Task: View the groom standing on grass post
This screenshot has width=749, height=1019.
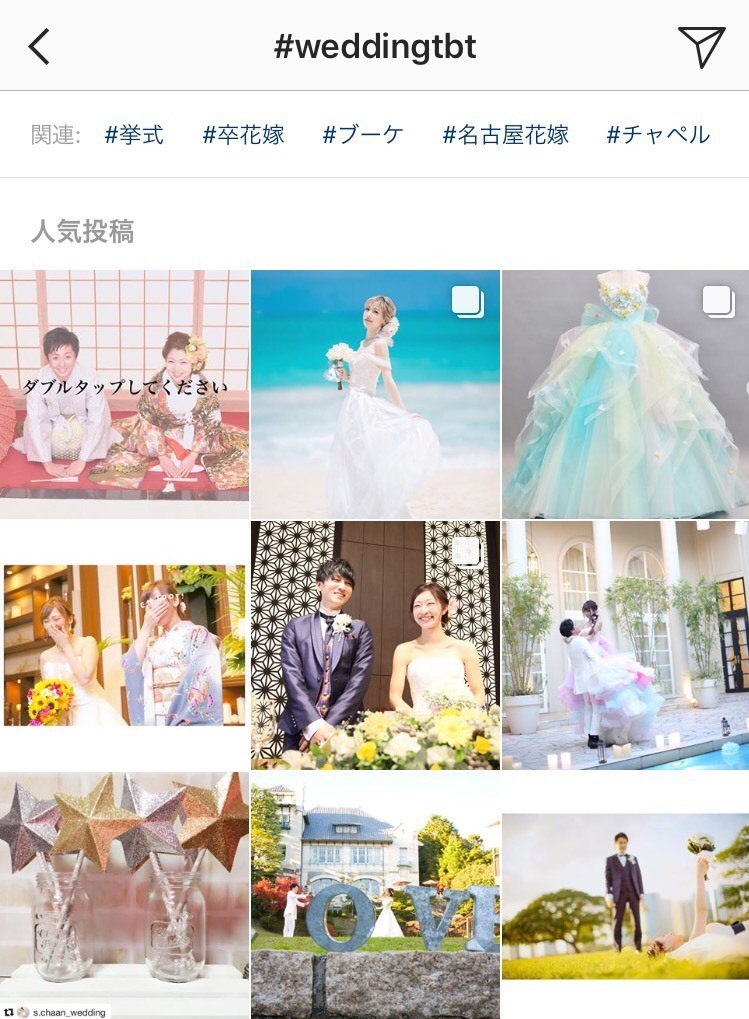Action: 625,895
